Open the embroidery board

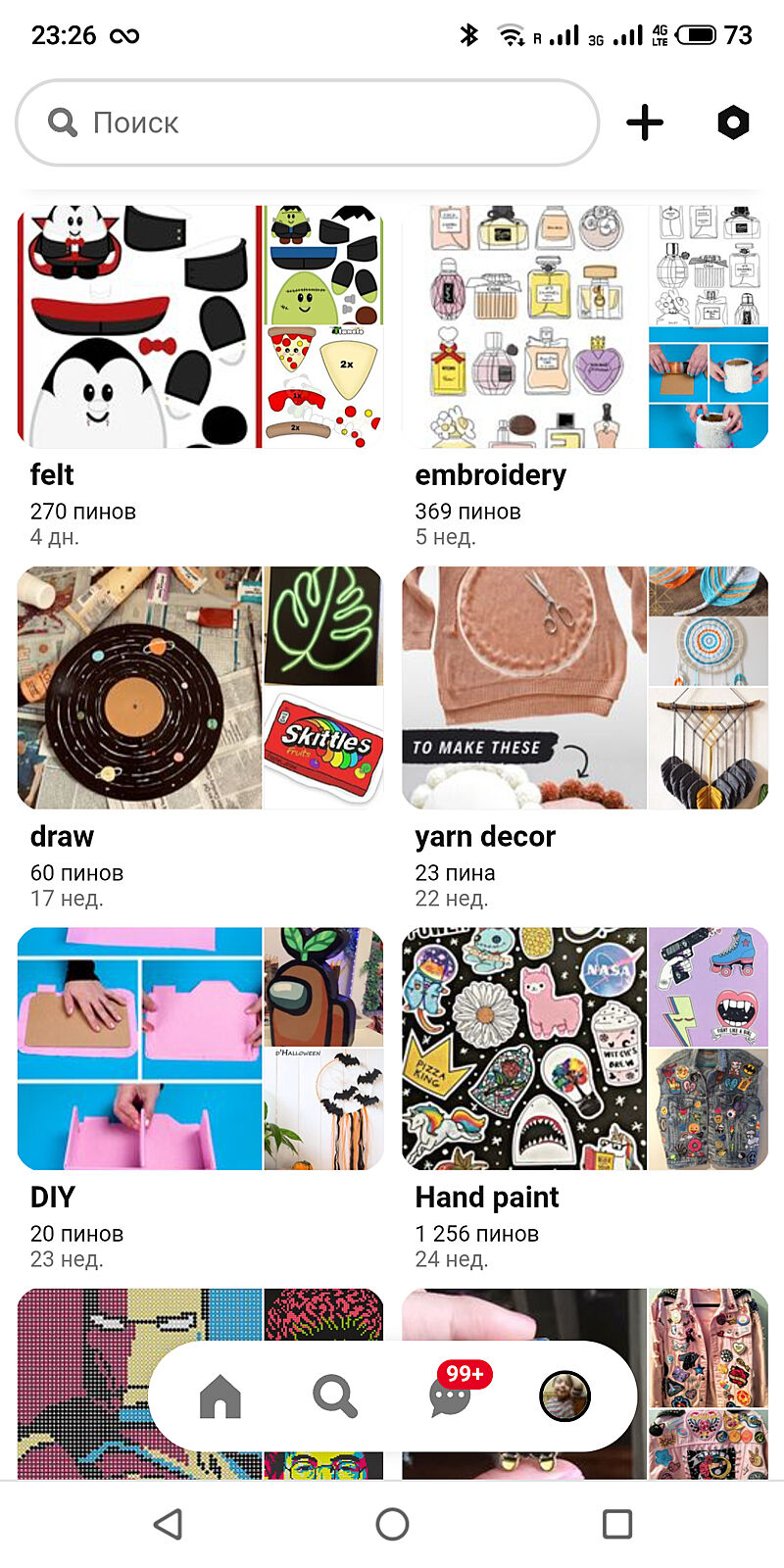[x=585, y=326]
